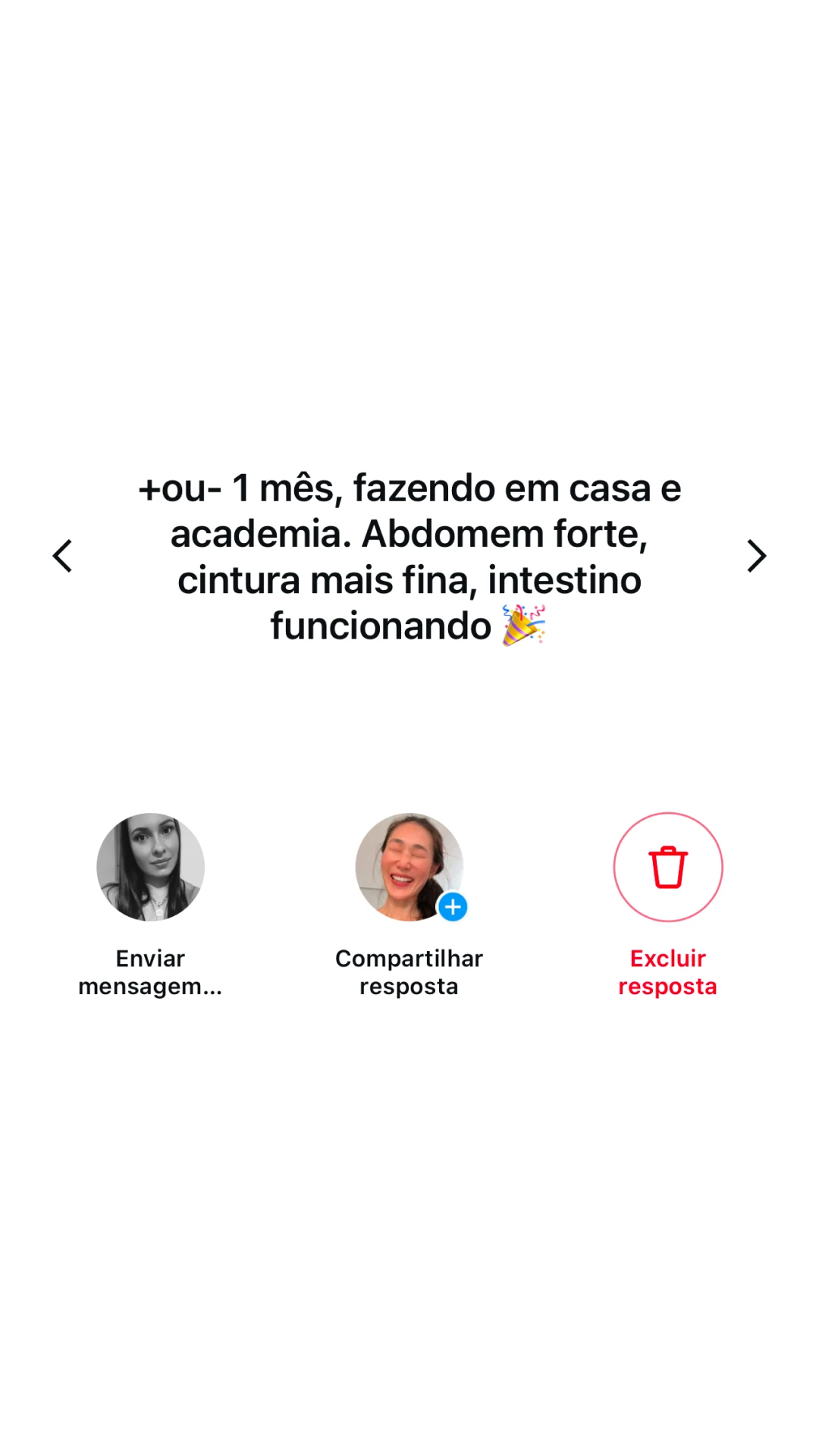
Task: Select Compartilhar resposta to share this reply
Action: (x=409, y=971)
